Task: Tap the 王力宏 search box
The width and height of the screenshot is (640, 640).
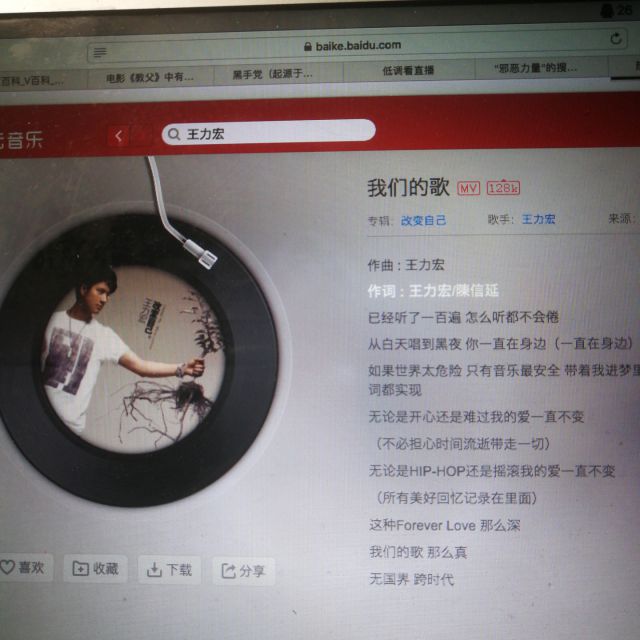Action: click(x=270, y=132)
